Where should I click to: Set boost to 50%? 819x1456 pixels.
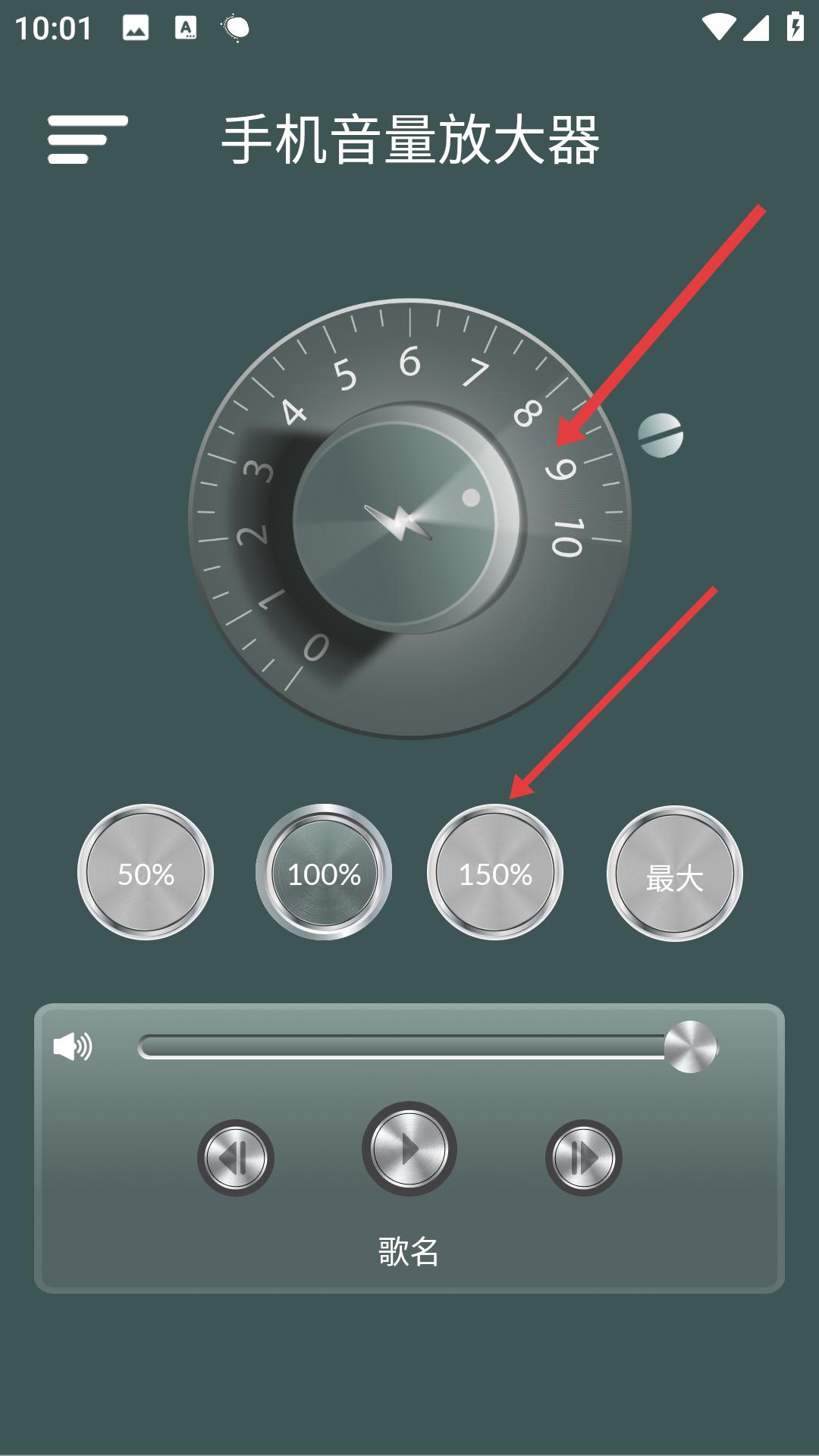(146, 873)
